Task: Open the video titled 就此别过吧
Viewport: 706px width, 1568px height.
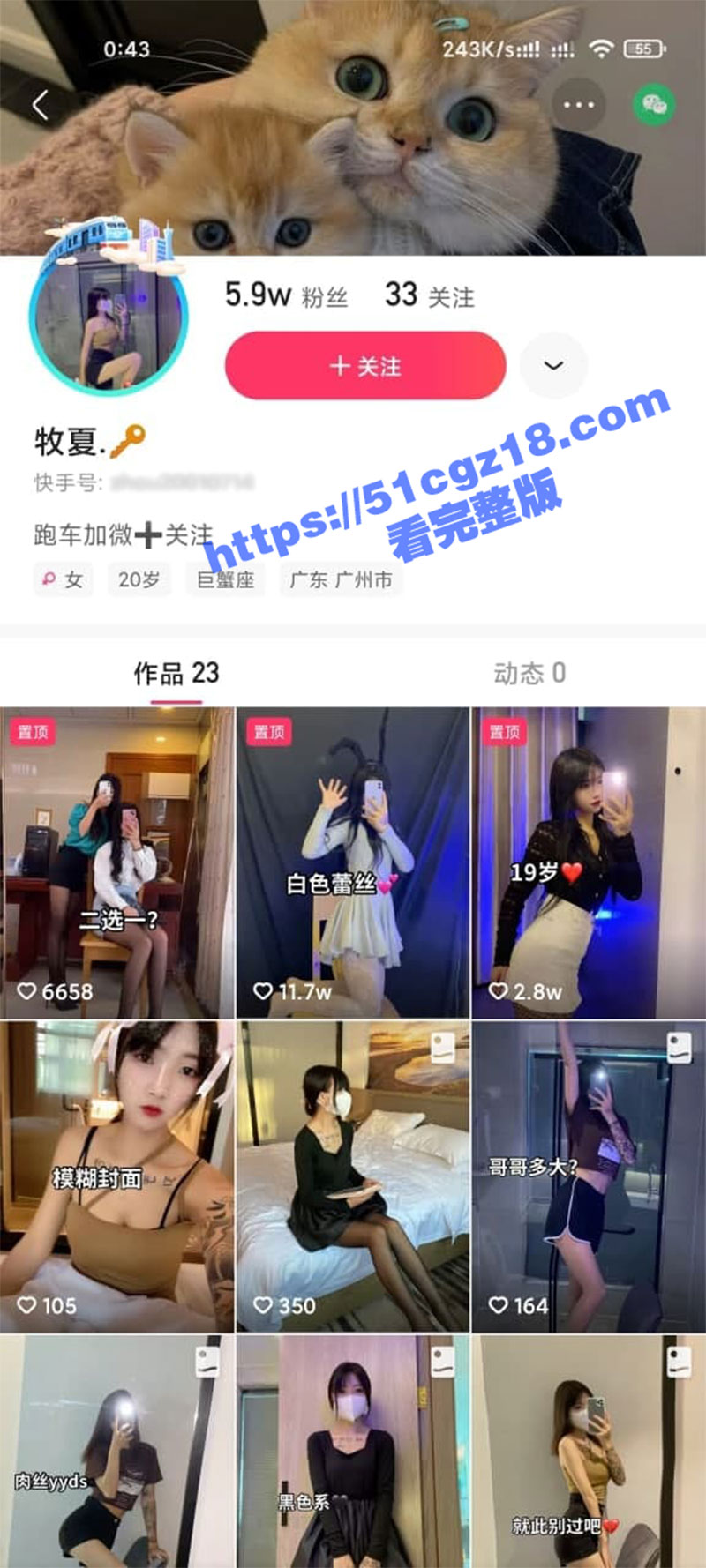Action: tap(588, 1451)
